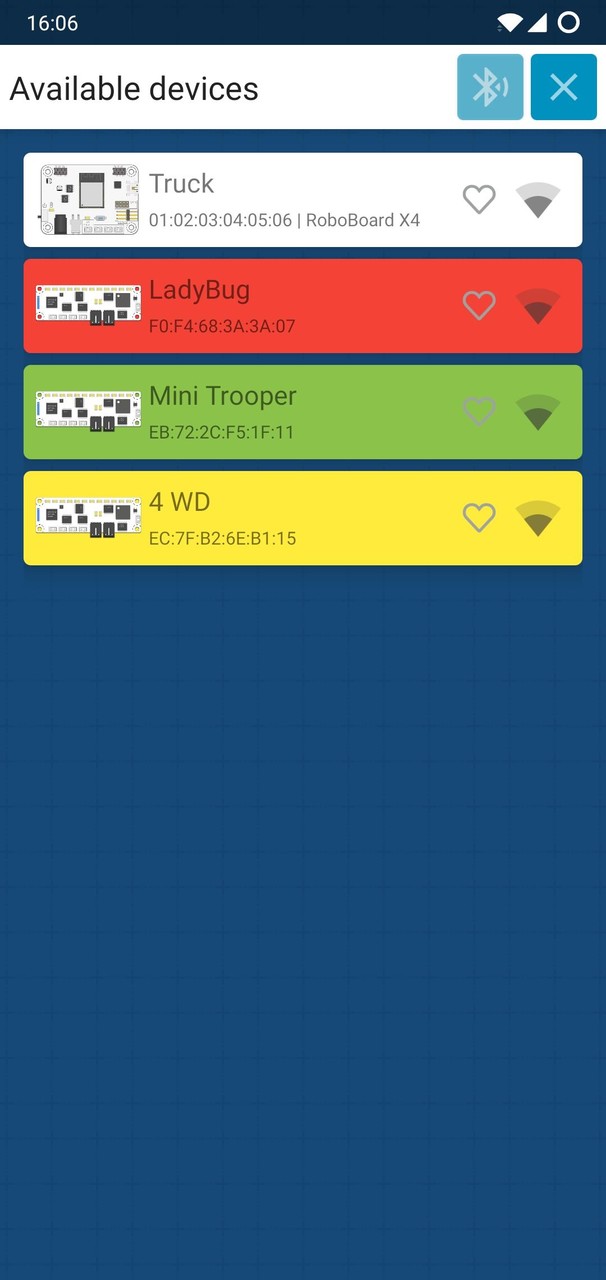The width and height of the screenshot is (606, 1280).
Task: Mark LadyBug as a favorite
Action: pyautogui.click(x=479, y=305)
